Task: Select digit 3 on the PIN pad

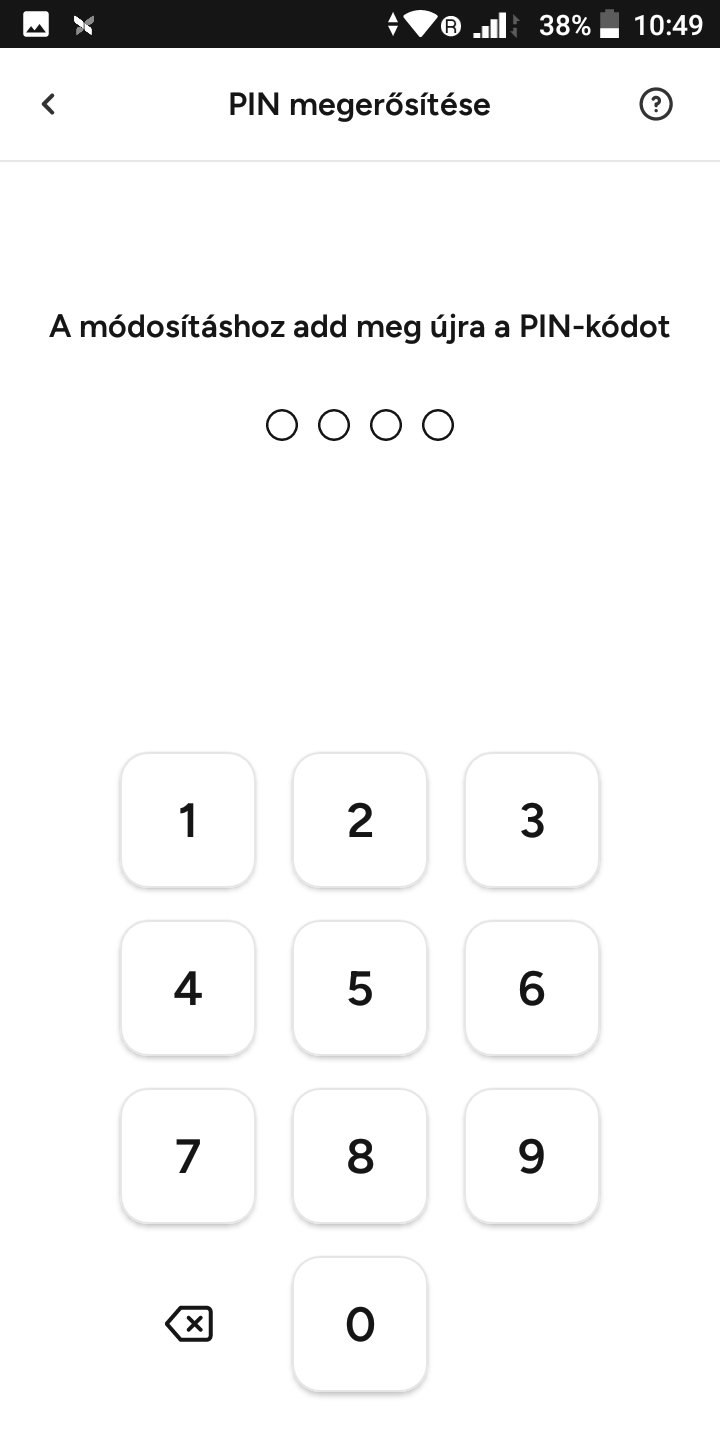Action: [532, 820]
